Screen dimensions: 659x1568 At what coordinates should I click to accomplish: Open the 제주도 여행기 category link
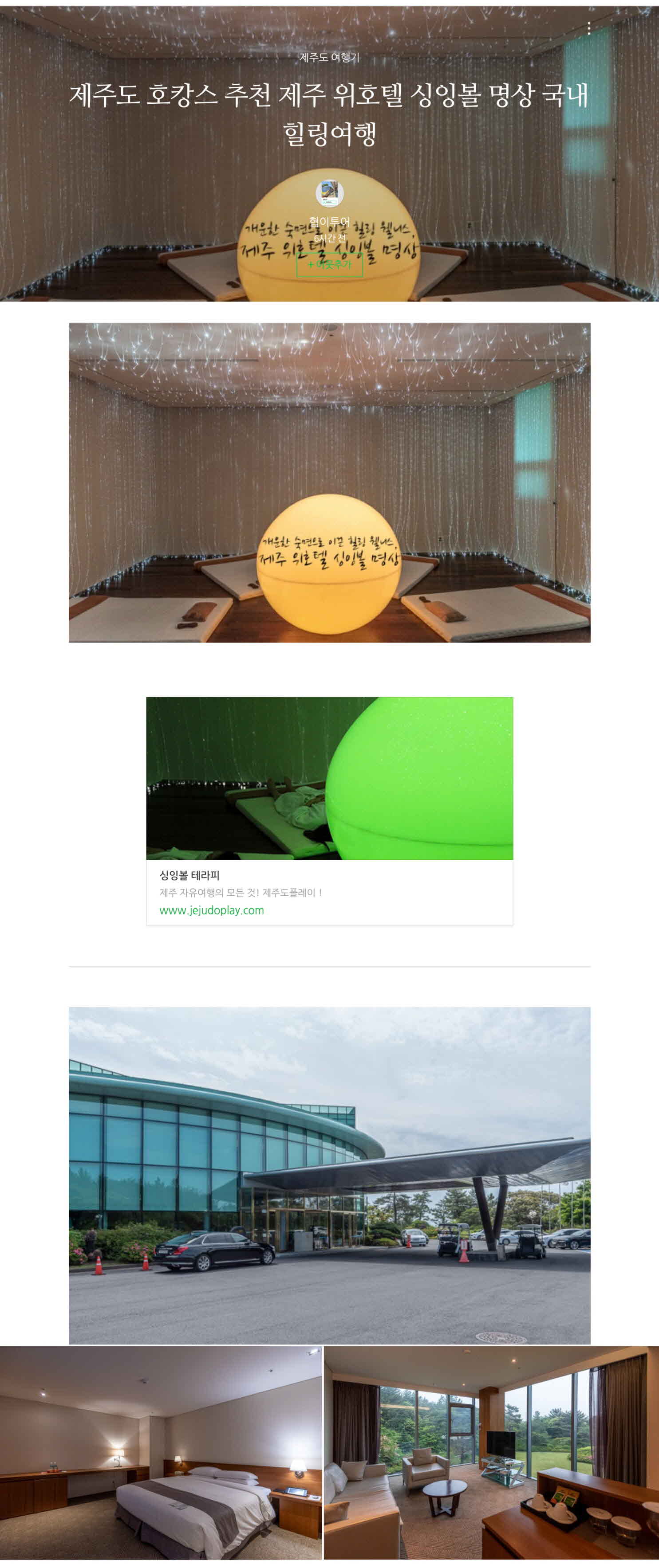click(329, 57)
